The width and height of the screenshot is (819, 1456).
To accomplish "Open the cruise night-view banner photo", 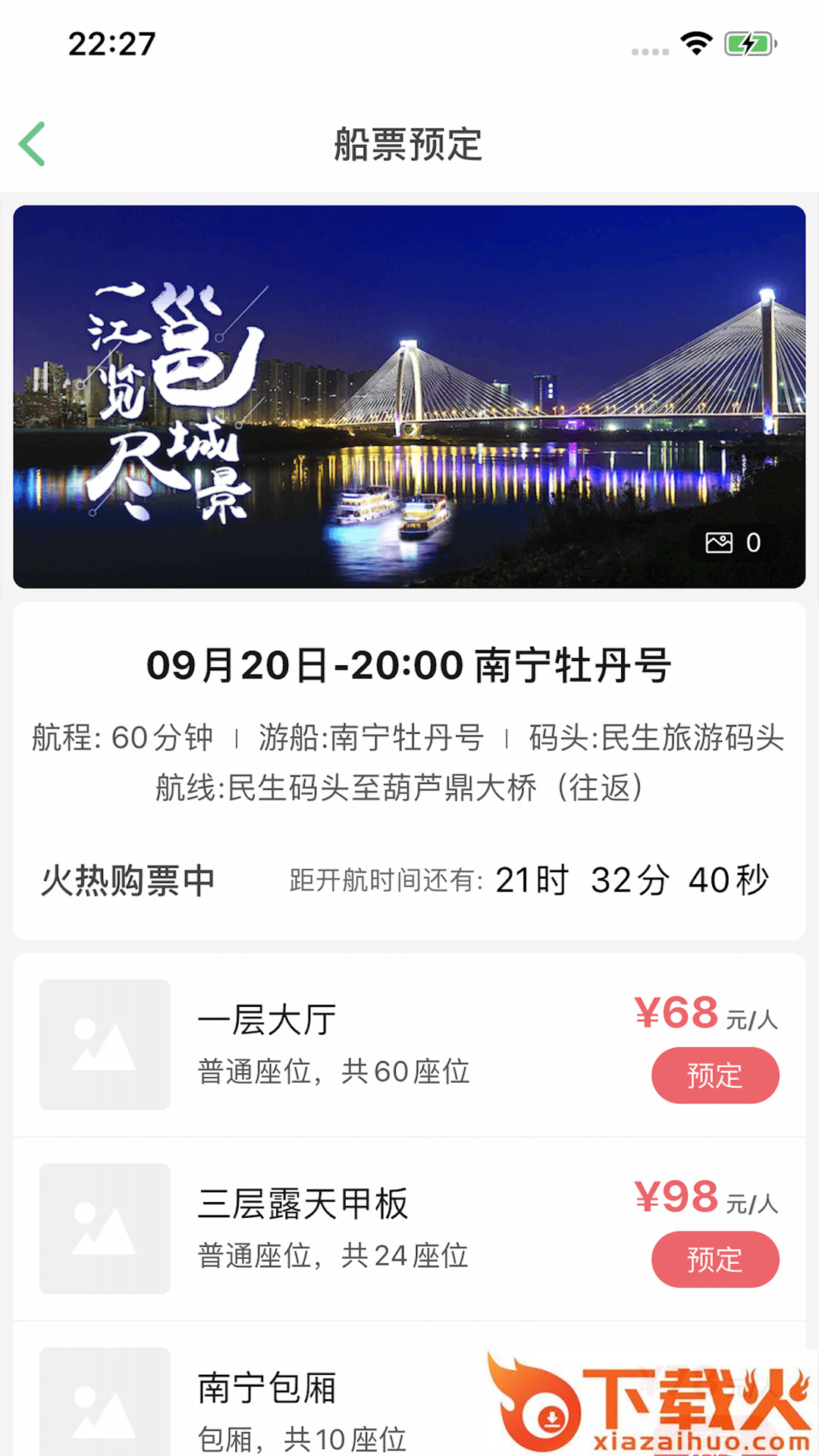I will tap(409, 396).
